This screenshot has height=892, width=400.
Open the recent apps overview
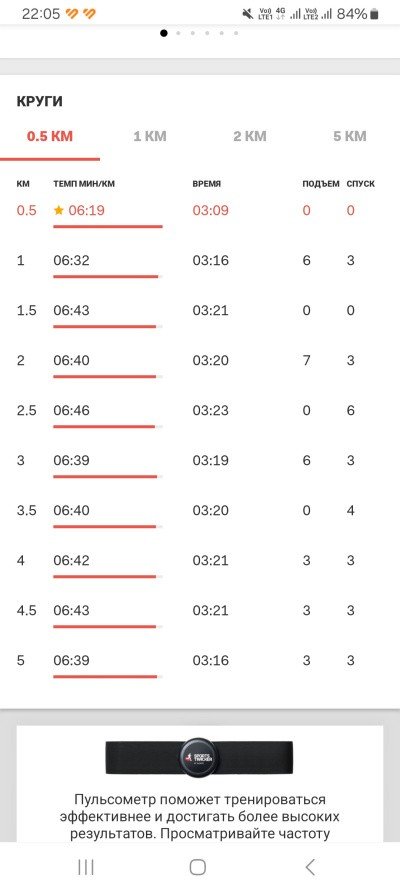click(85, 867)
